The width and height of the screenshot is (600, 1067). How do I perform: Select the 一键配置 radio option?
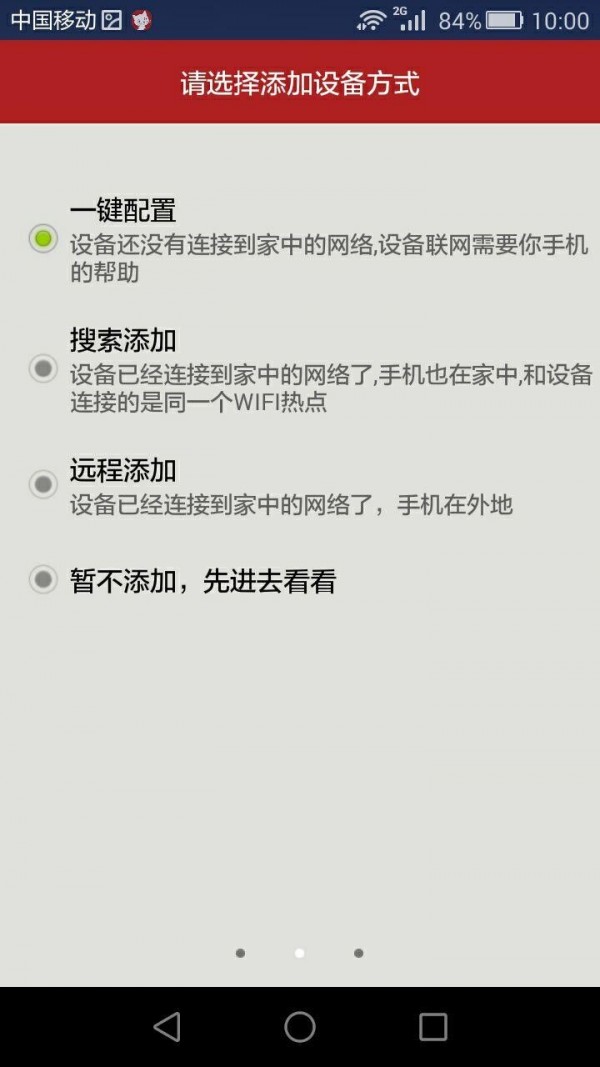click(x=43, y=238)
